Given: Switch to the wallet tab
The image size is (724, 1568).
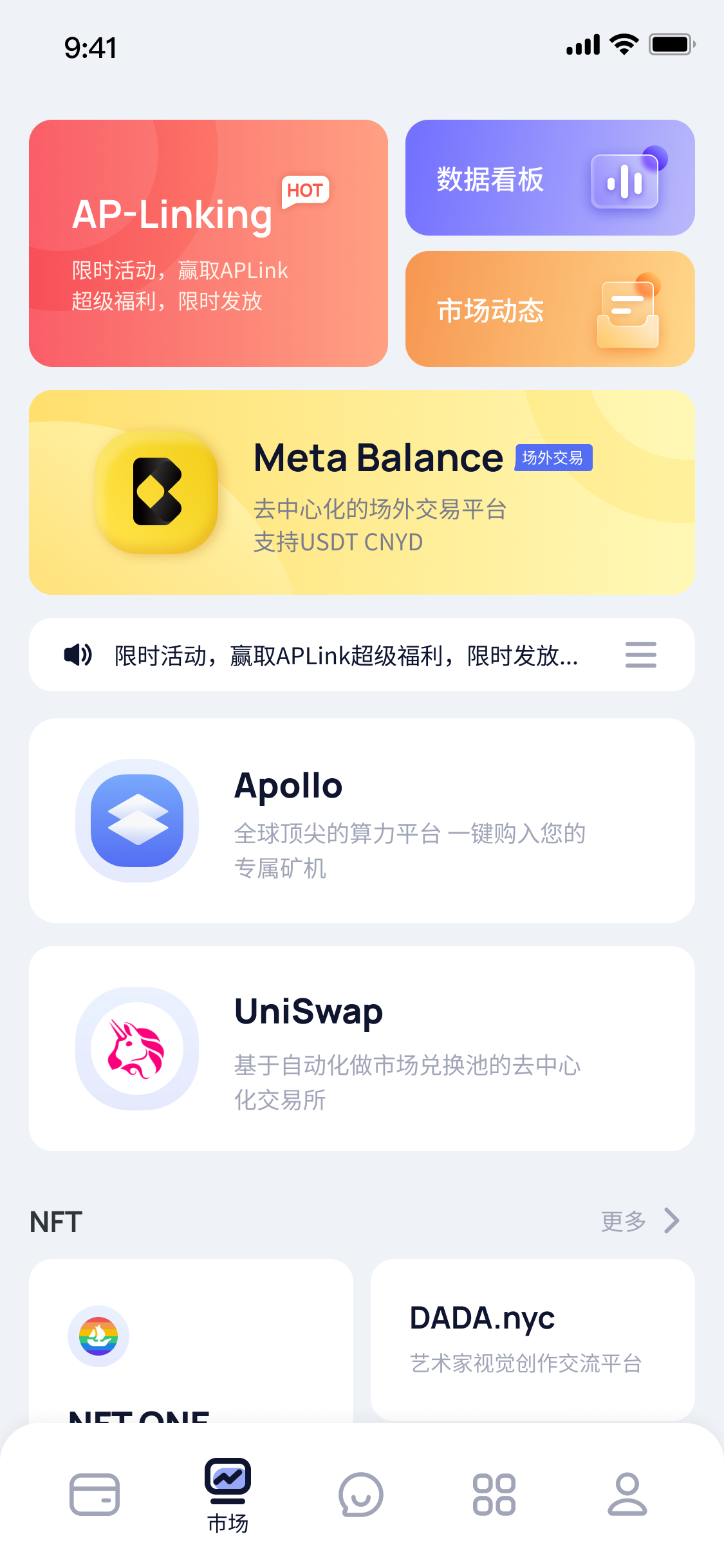Looking at the screenshot, I should [x=95, y=1494].
